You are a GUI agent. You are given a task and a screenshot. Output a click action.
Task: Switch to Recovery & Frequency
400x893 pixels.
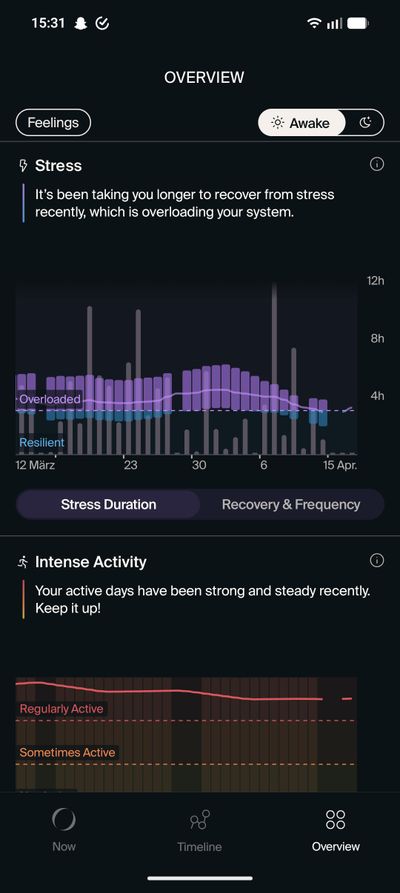tap(291, 505)
